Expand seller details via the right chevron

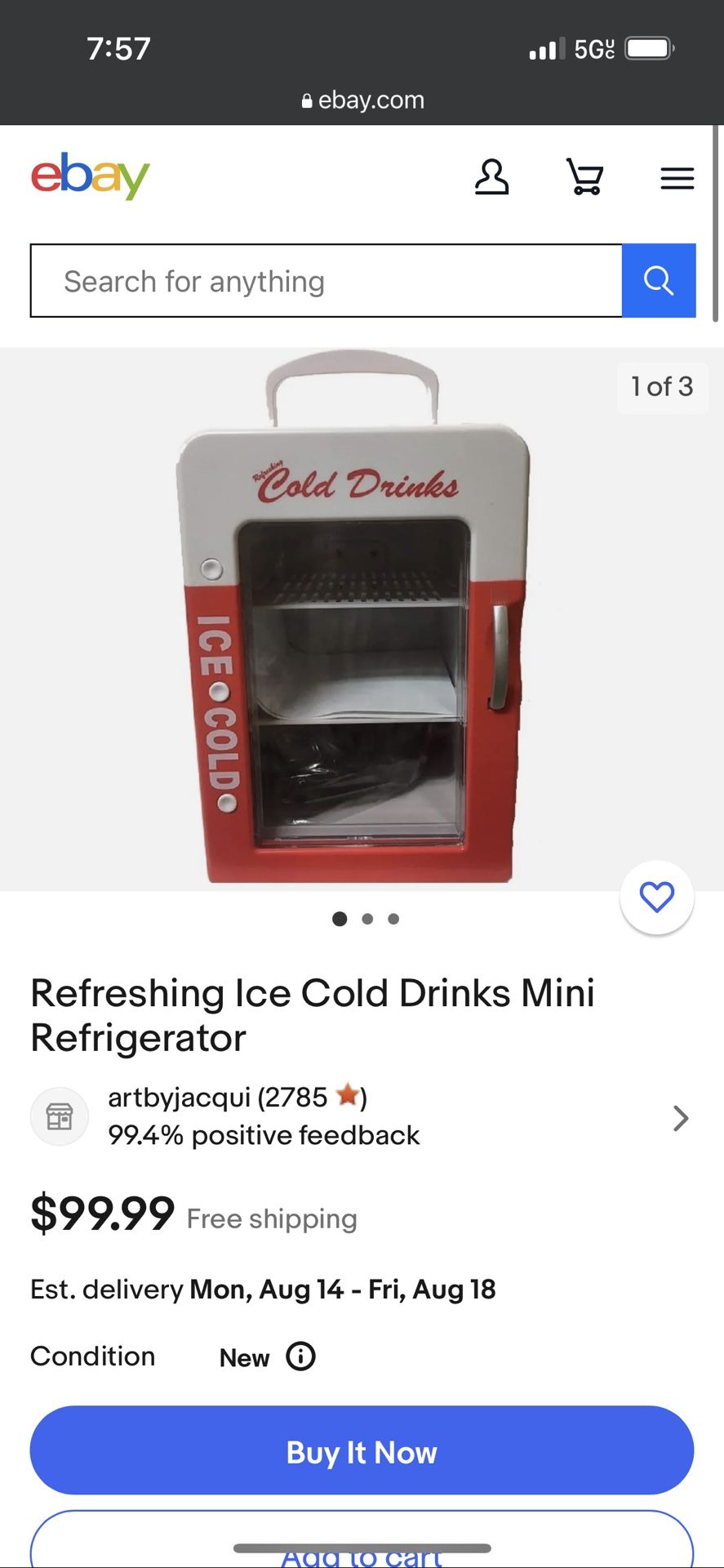click(680, 1118)
